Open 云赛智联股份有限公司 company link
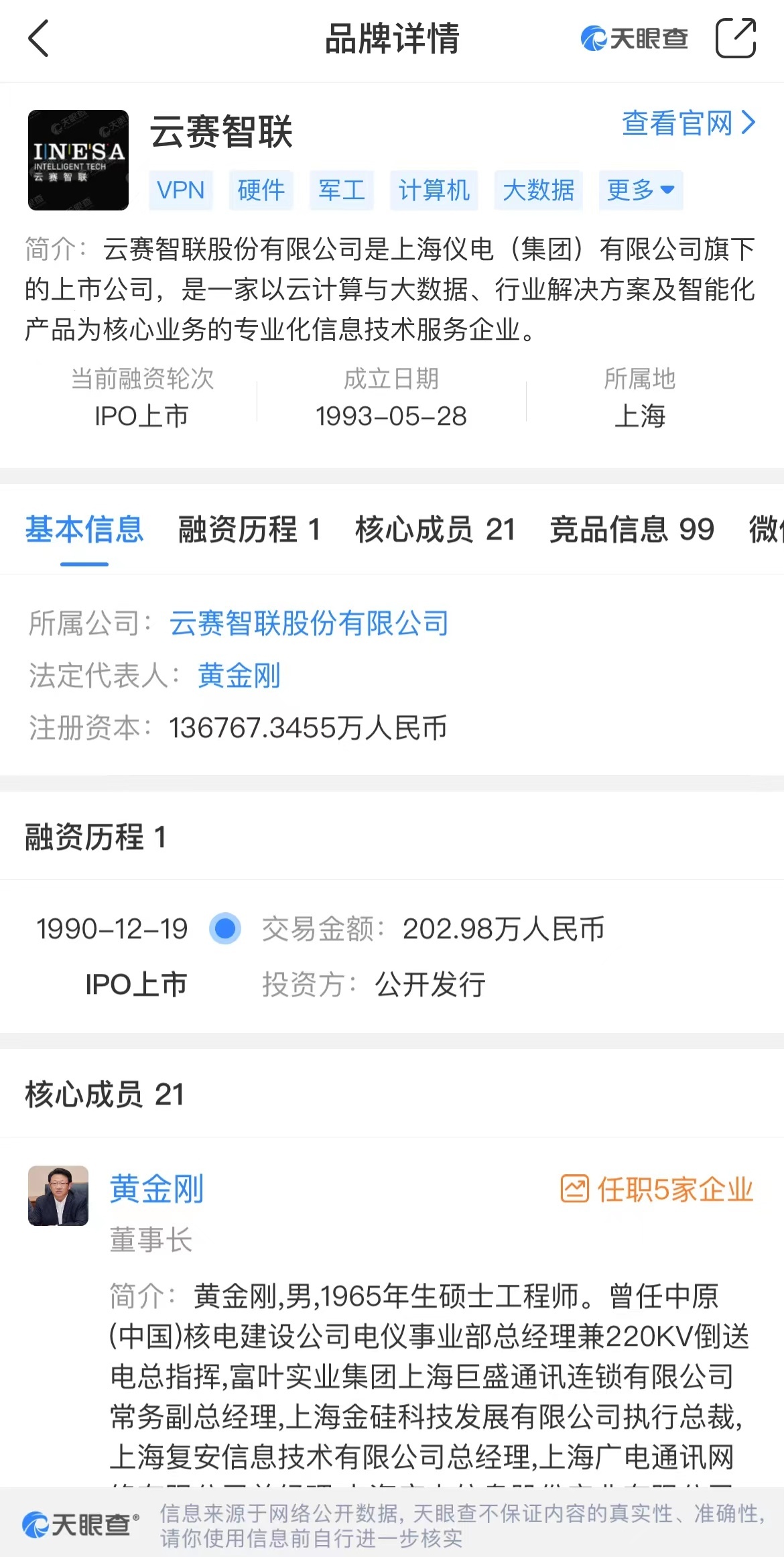This screenshot has height=1557, width=784. (x=309, y=623)
